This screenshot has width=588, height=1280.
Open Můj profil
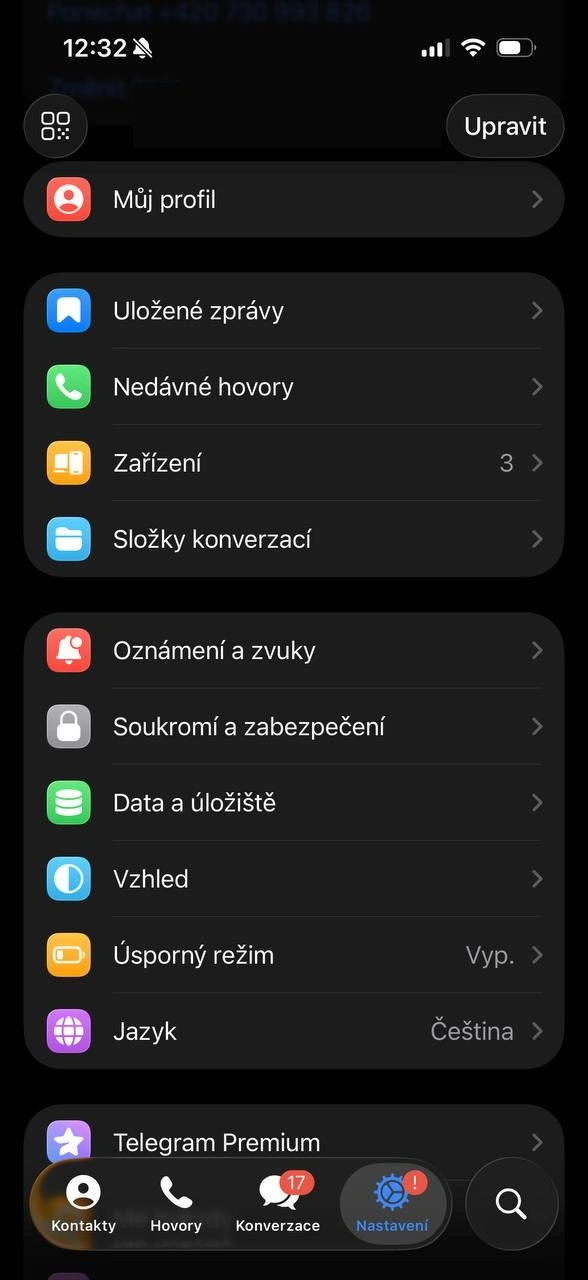click(x=294, y=199)
